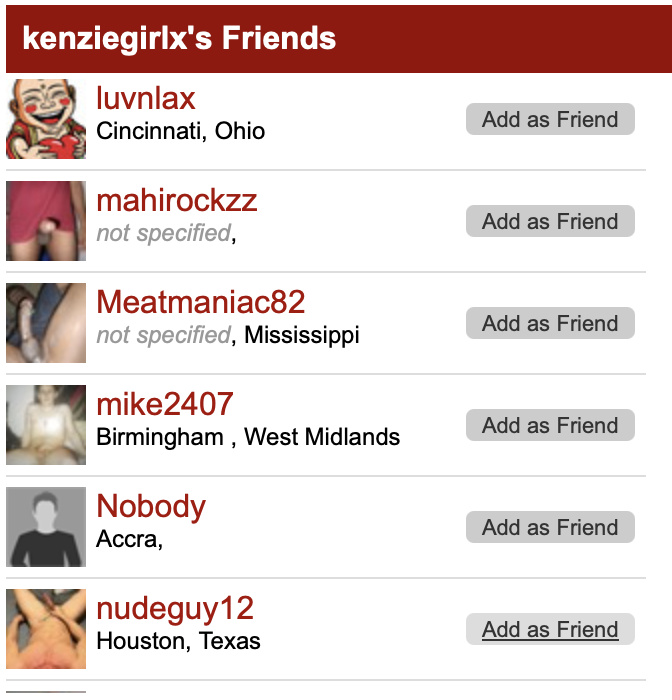Open nudeguy12's profile link

pos(175,608)
